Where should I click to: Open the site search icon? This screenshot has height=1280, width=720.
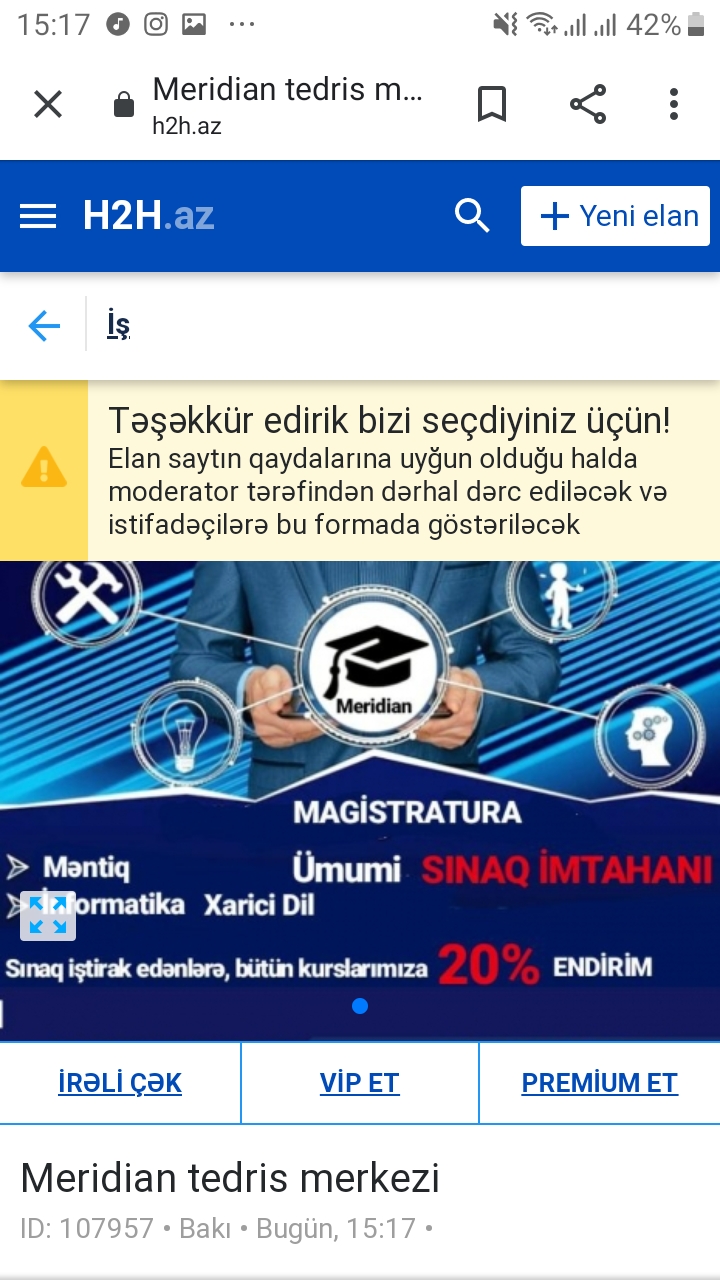472,216
